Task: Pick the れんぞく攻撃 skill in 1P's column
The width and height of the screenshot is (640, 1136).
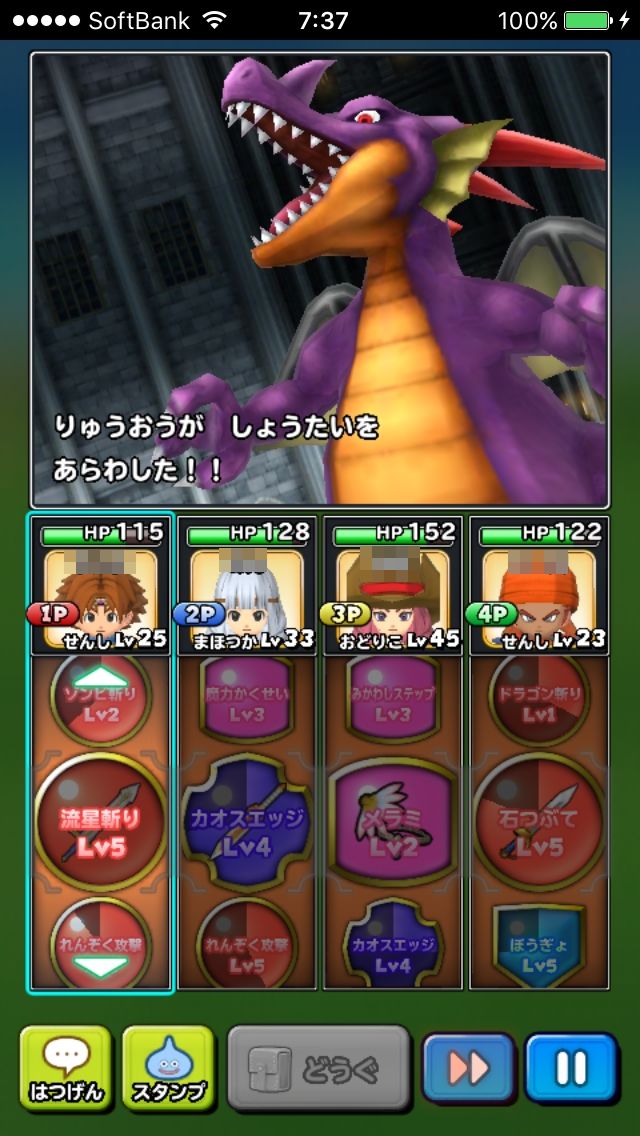Action: click(x=101, y=943)
